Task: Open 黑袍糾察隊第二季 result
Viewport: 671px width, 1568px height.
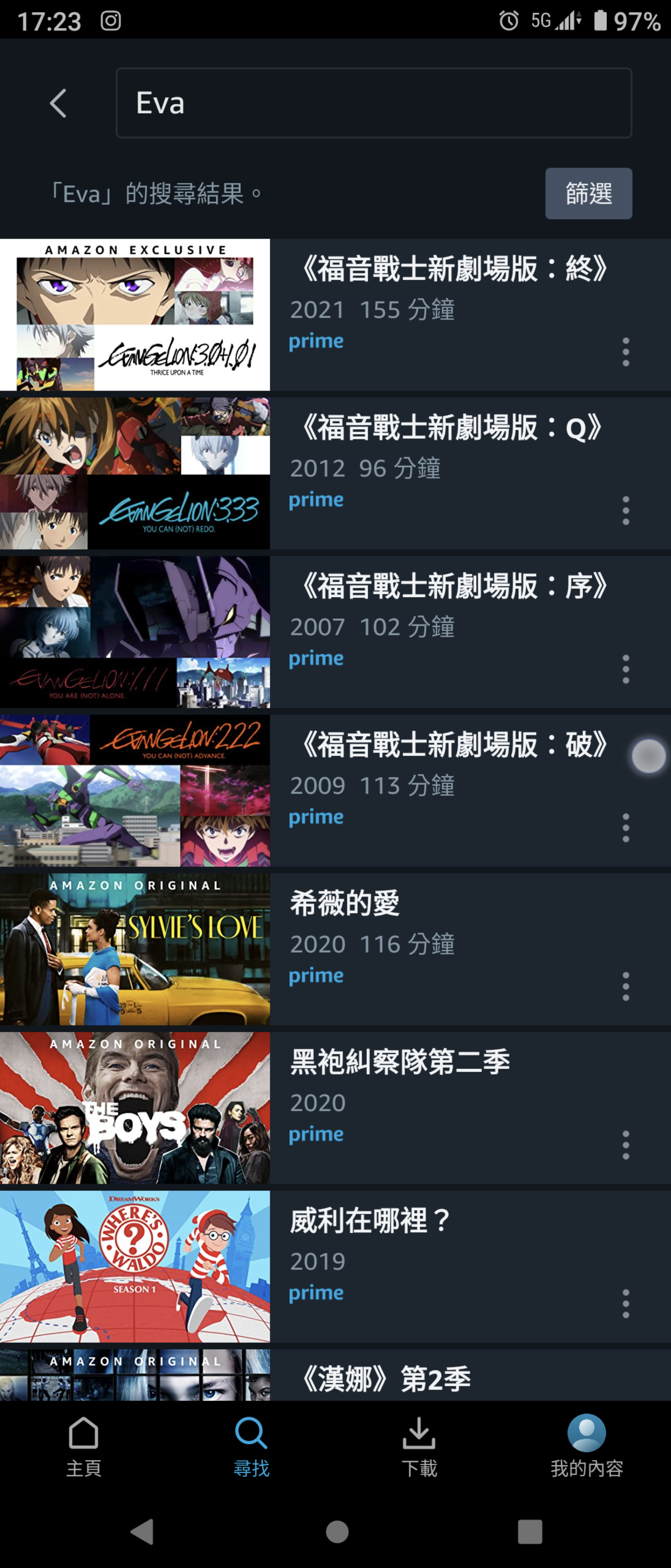Action: coord(400,1062)
